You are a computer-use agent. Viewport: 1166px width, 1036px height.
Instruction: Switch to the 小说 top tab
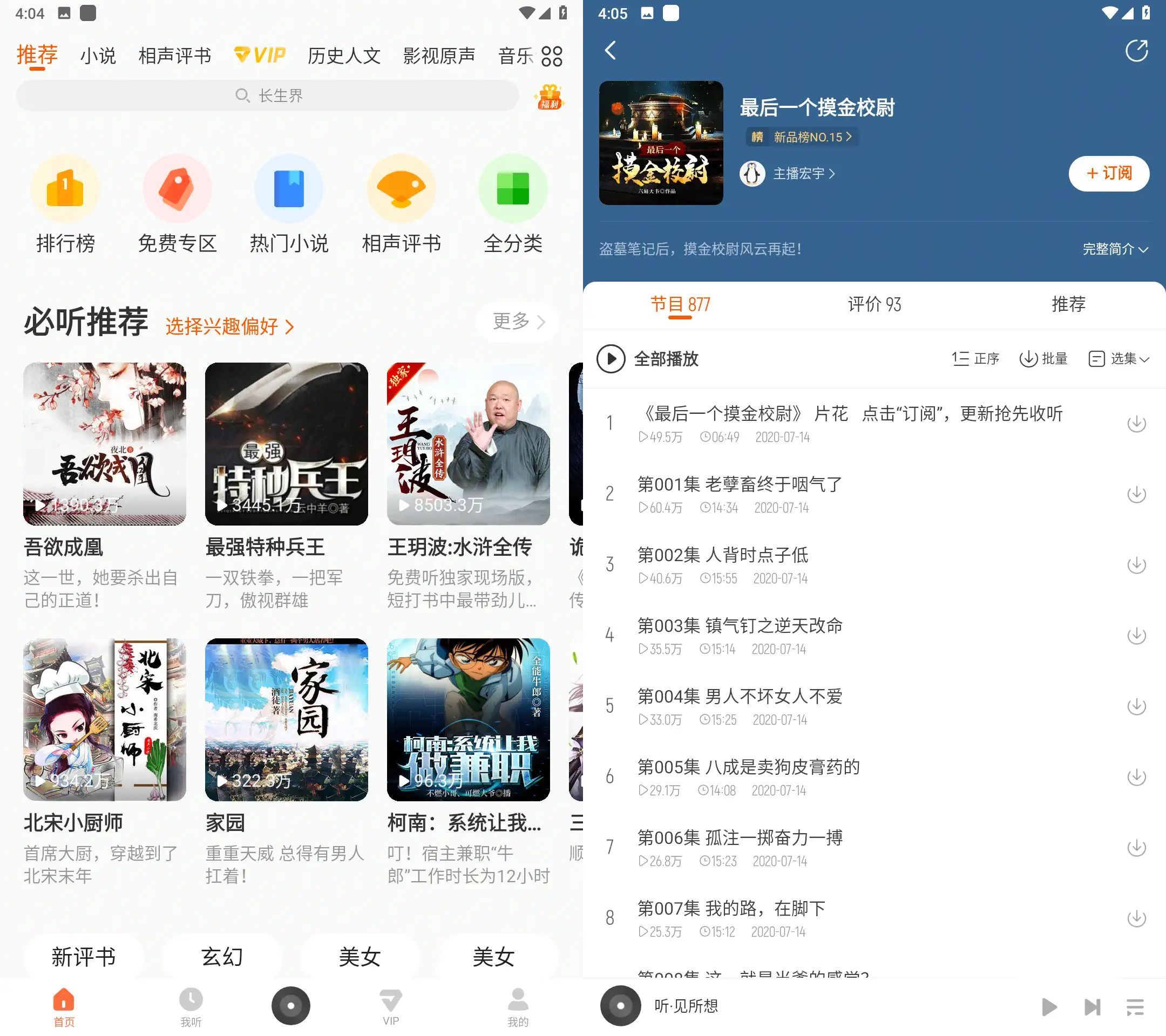(x=98, y=56)
